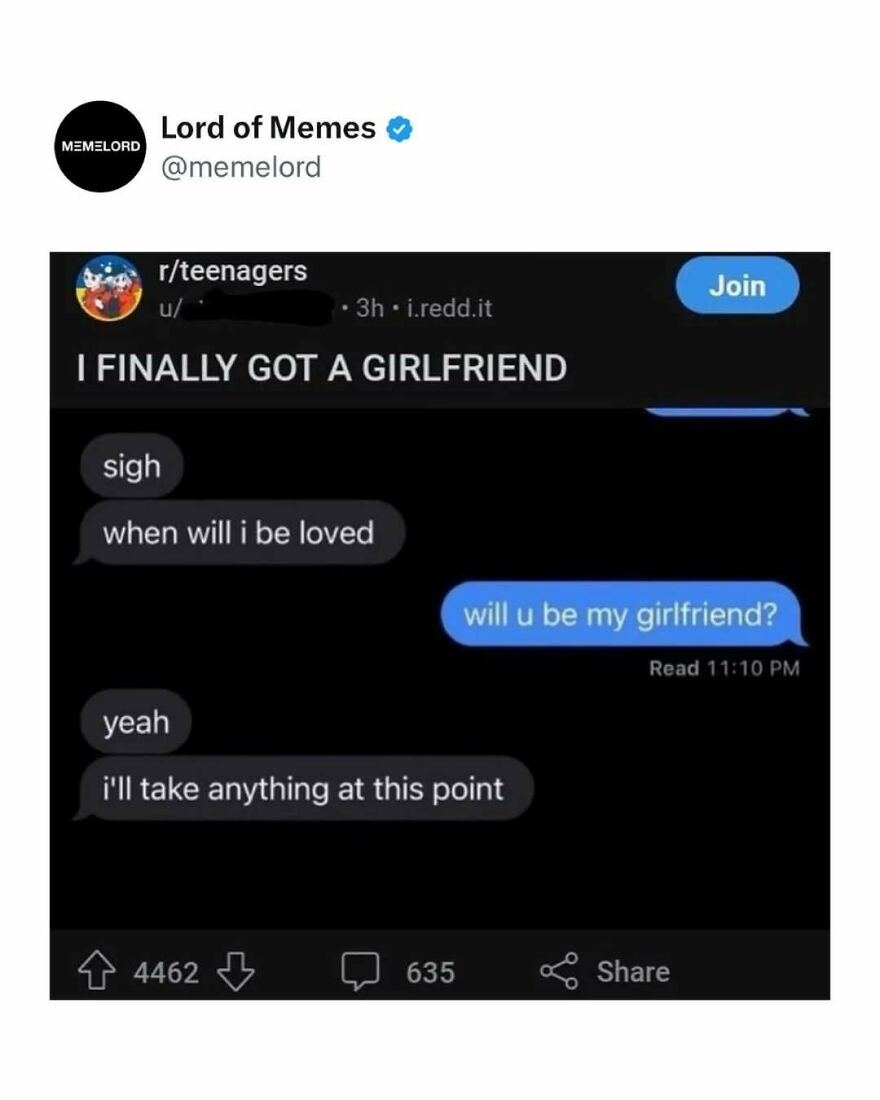
Task: Click the downvote arrow icon
Action: click(234, 970)
